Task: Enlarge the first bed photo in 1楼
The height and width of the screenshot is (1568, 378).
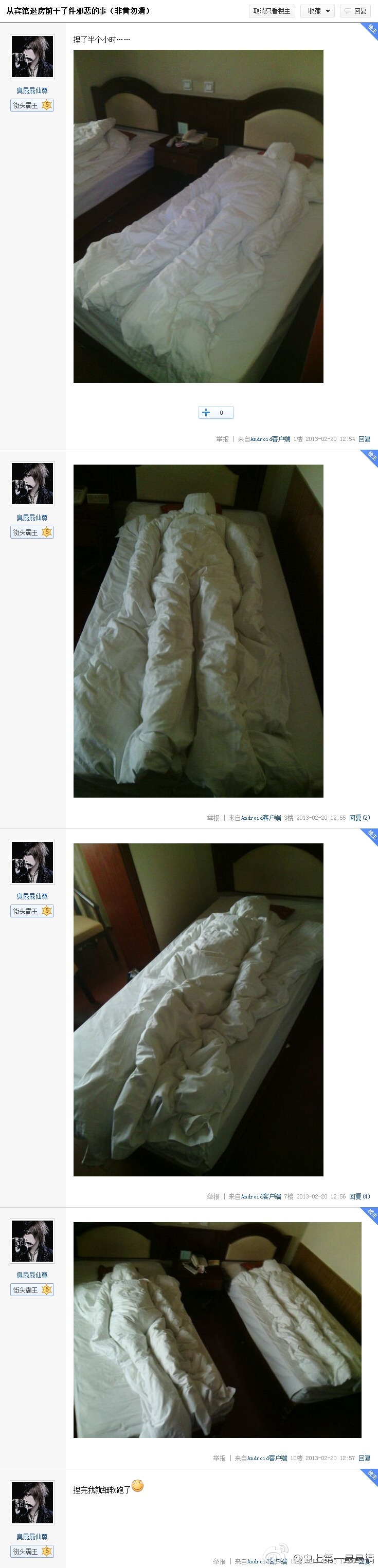Action: [x=198, y=216]
